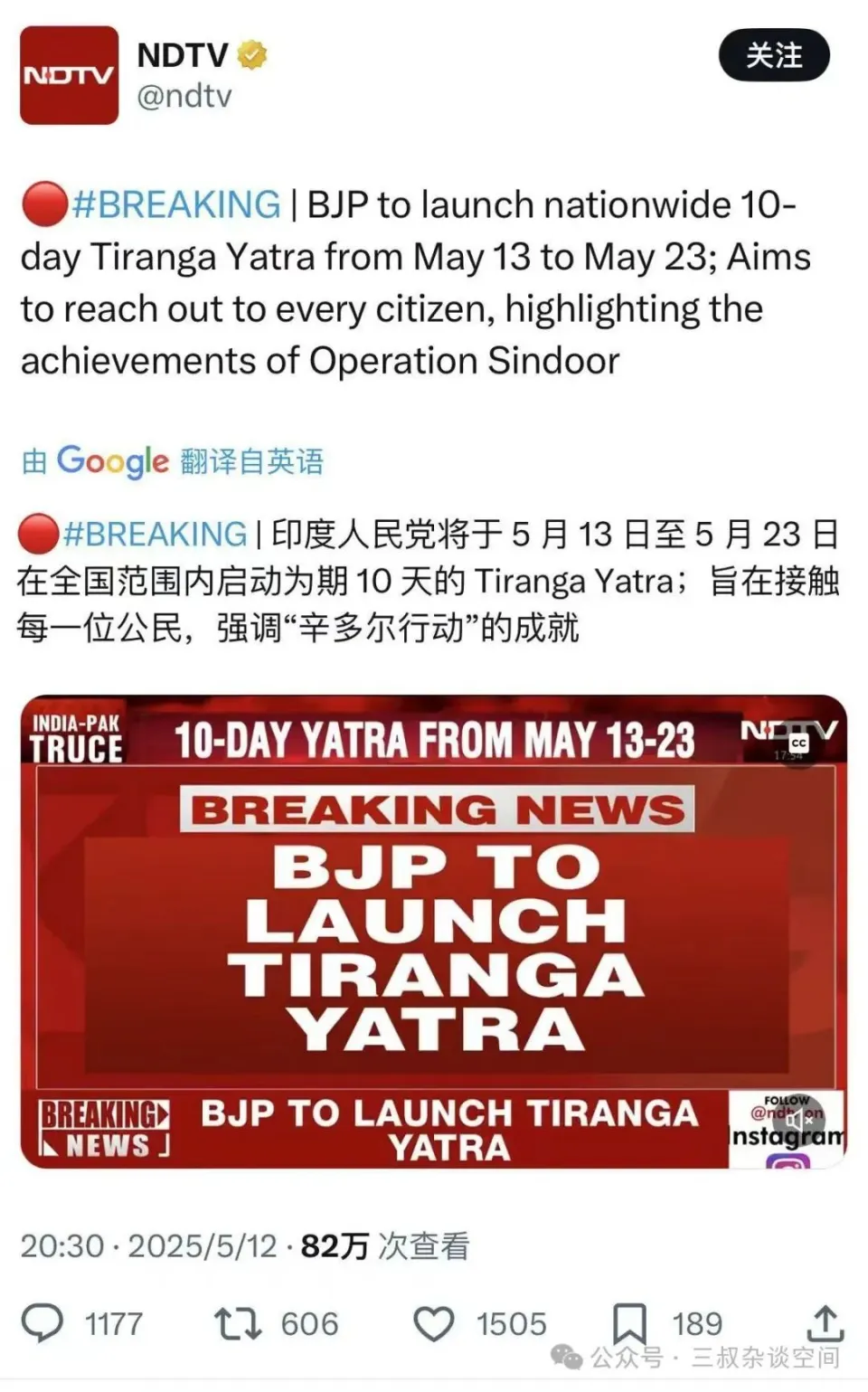Reply to this NDTV post
The height and width of the screenshot is (1392, 868).
[42, 1323]
